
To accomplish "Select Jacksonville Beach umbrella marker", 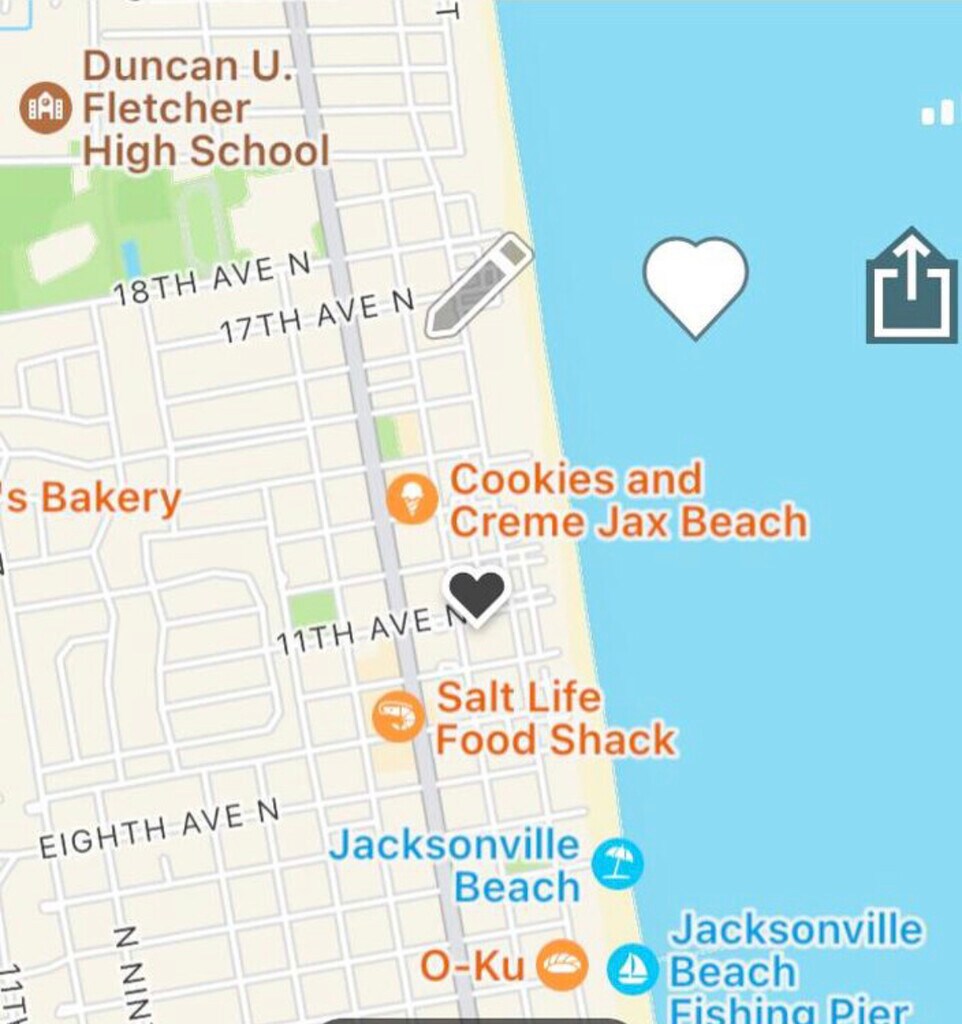I will click(x=617, y=864).
